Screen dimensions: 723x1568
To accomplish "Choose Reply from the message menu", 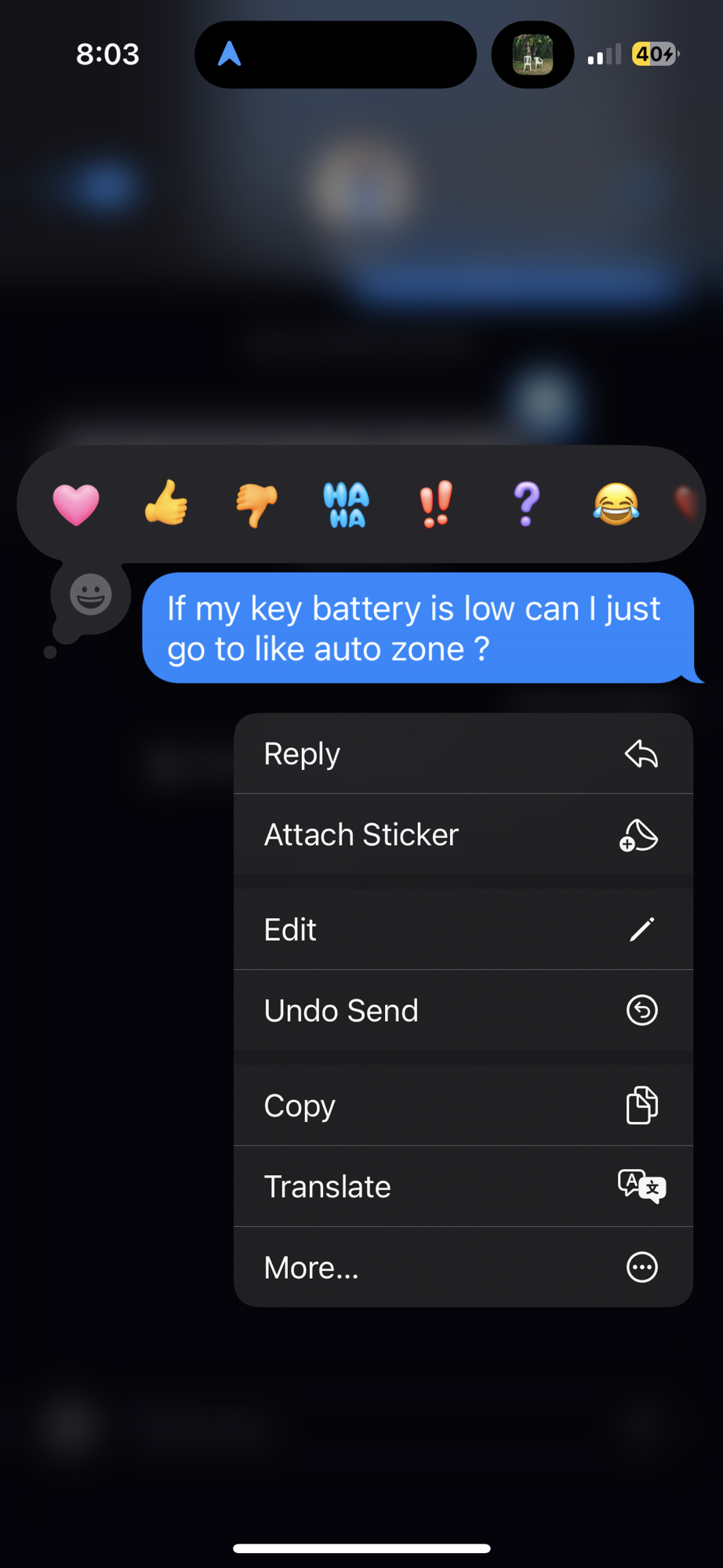I will (x=463, y=754).
